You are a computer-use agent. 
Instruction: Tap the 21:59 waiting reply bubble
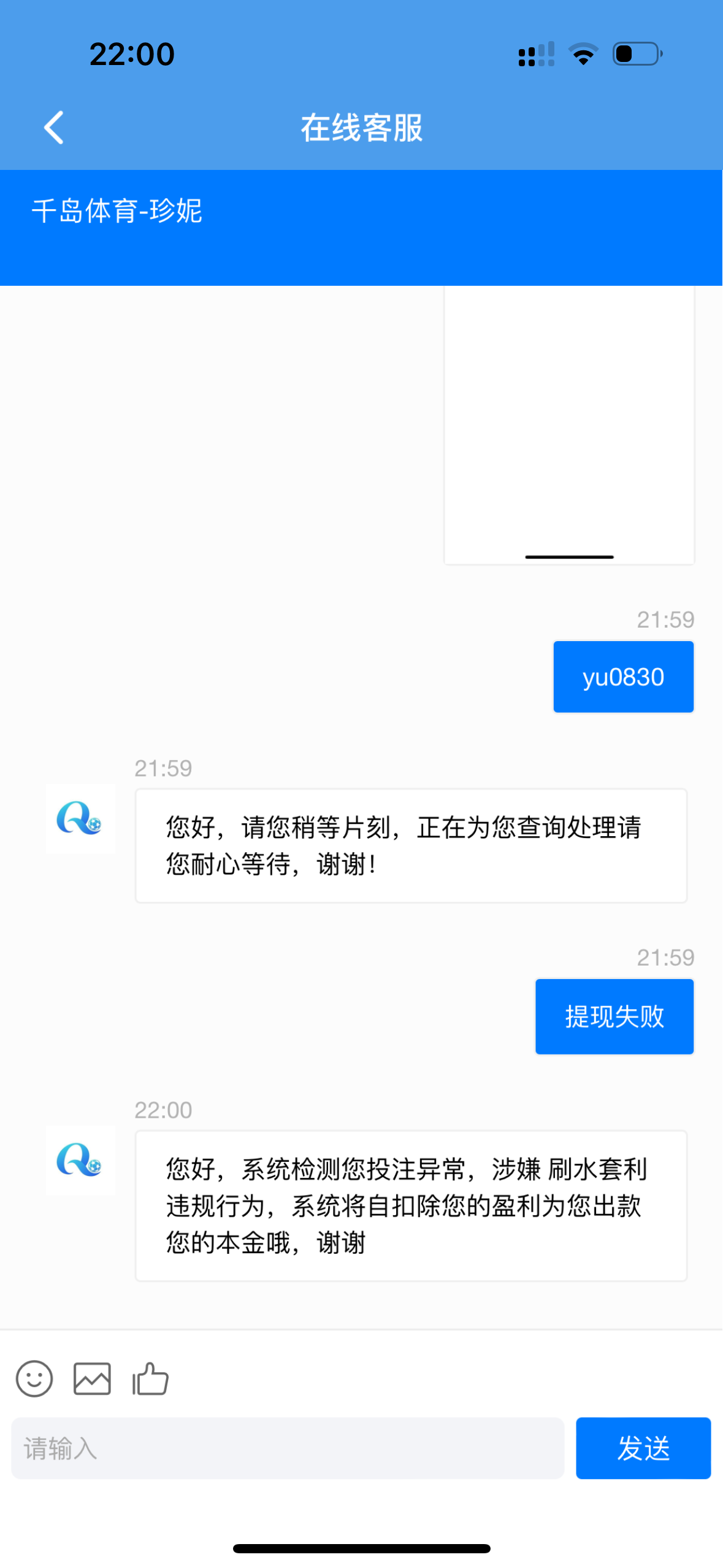[411, 846]
